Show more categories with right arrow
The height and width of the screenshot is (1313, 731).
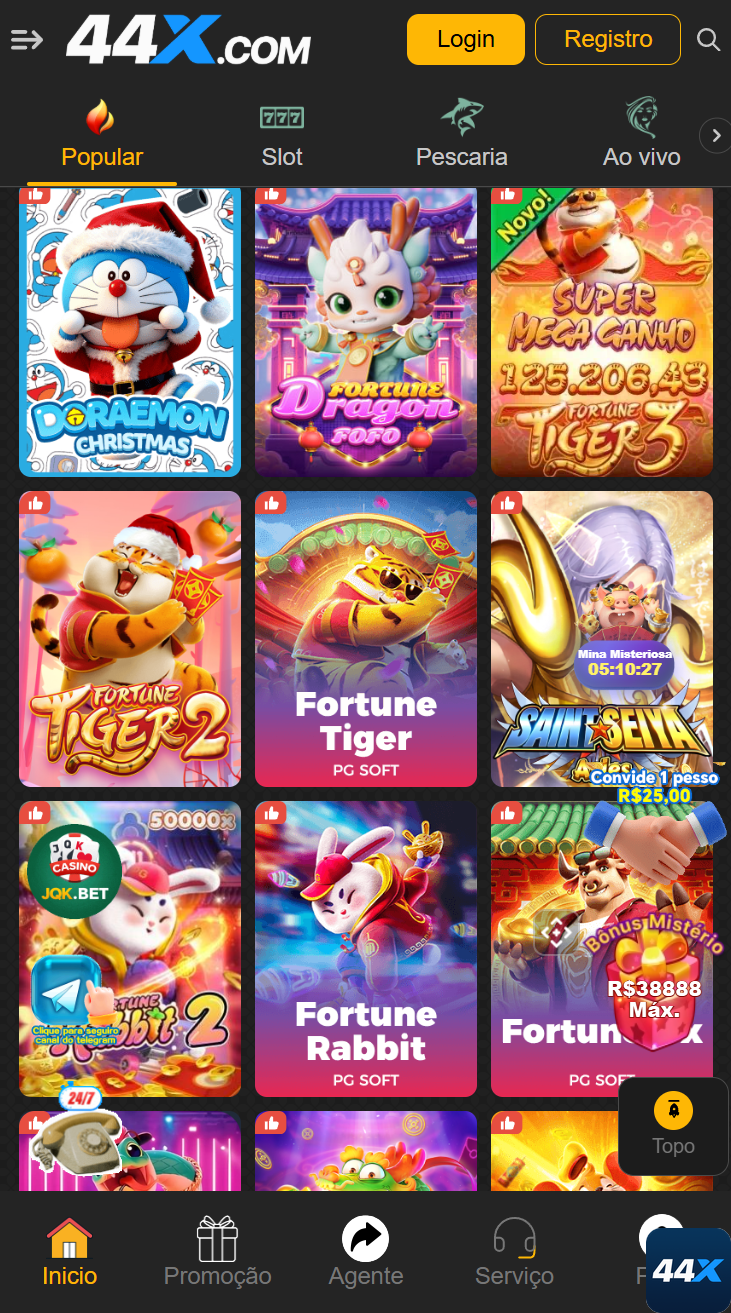pos(715,135)
